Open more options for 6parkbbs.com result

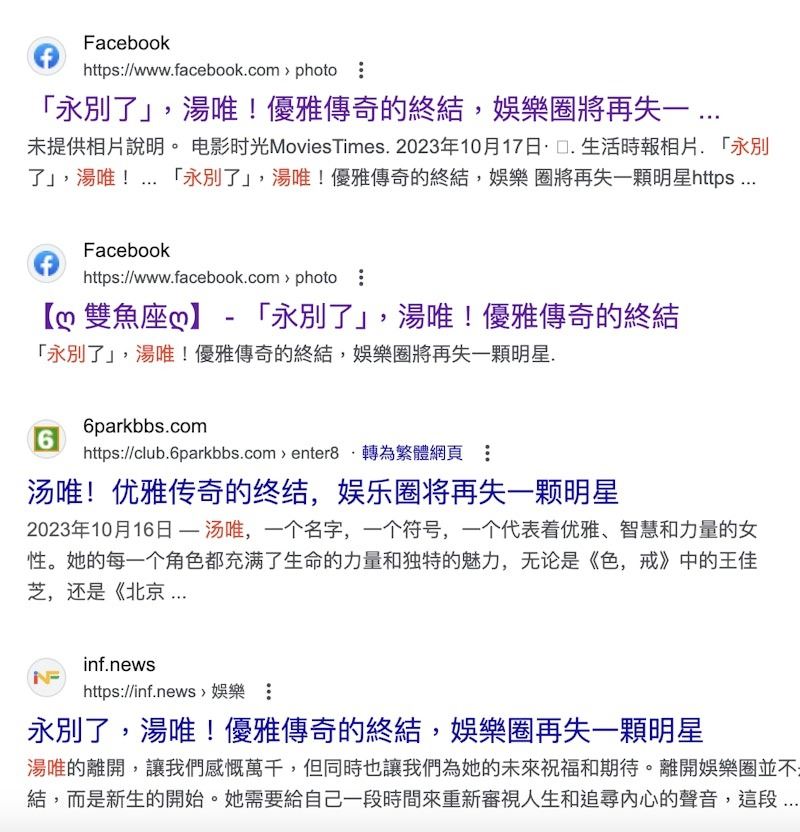pos(487,453)
